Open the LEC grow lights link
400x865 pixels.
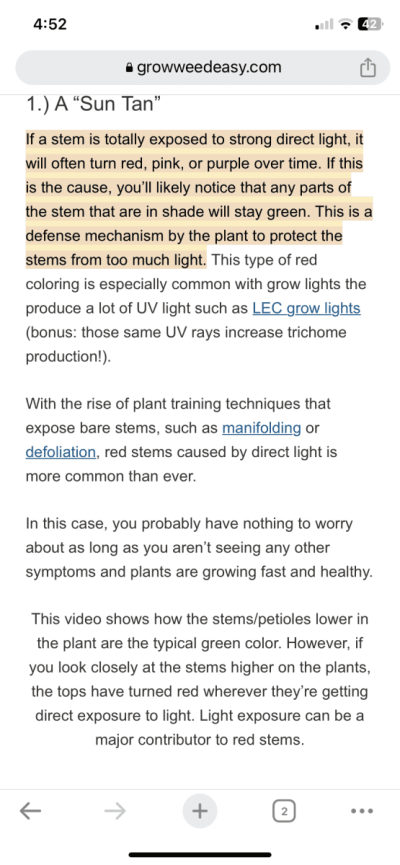tap(306, 308)
